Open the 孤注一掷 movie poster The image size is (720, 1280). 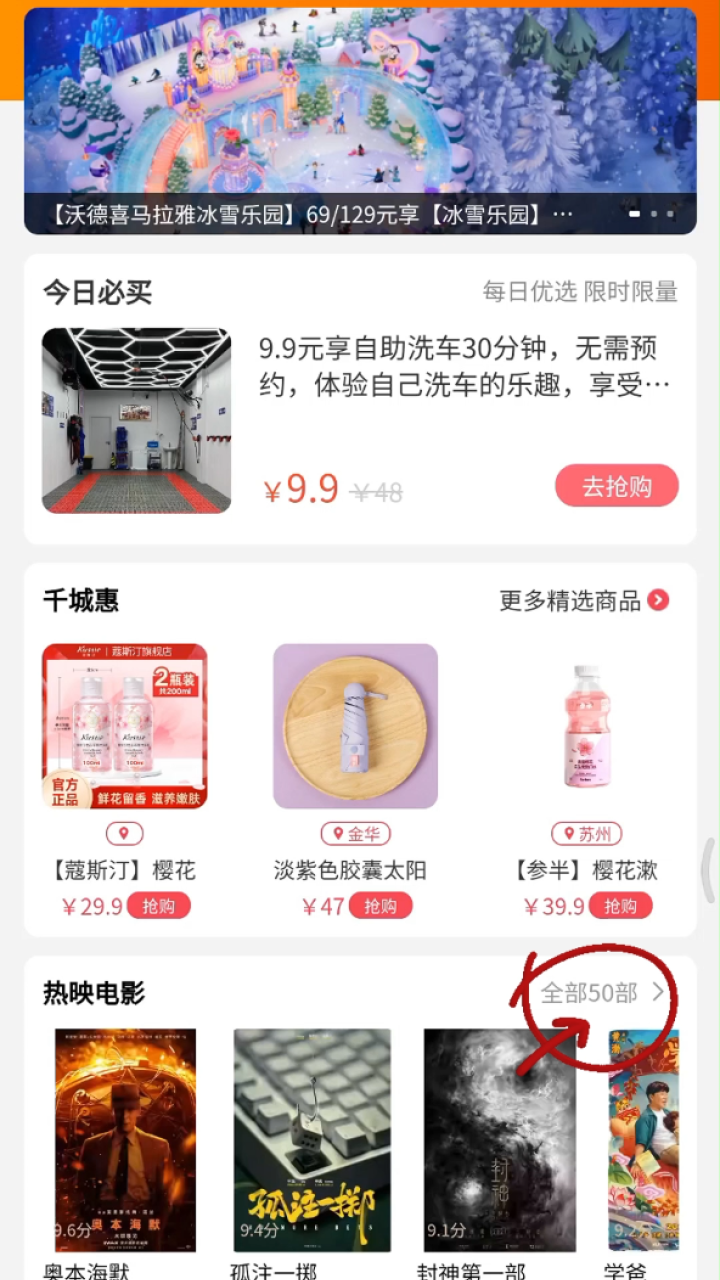point(312,1140)
